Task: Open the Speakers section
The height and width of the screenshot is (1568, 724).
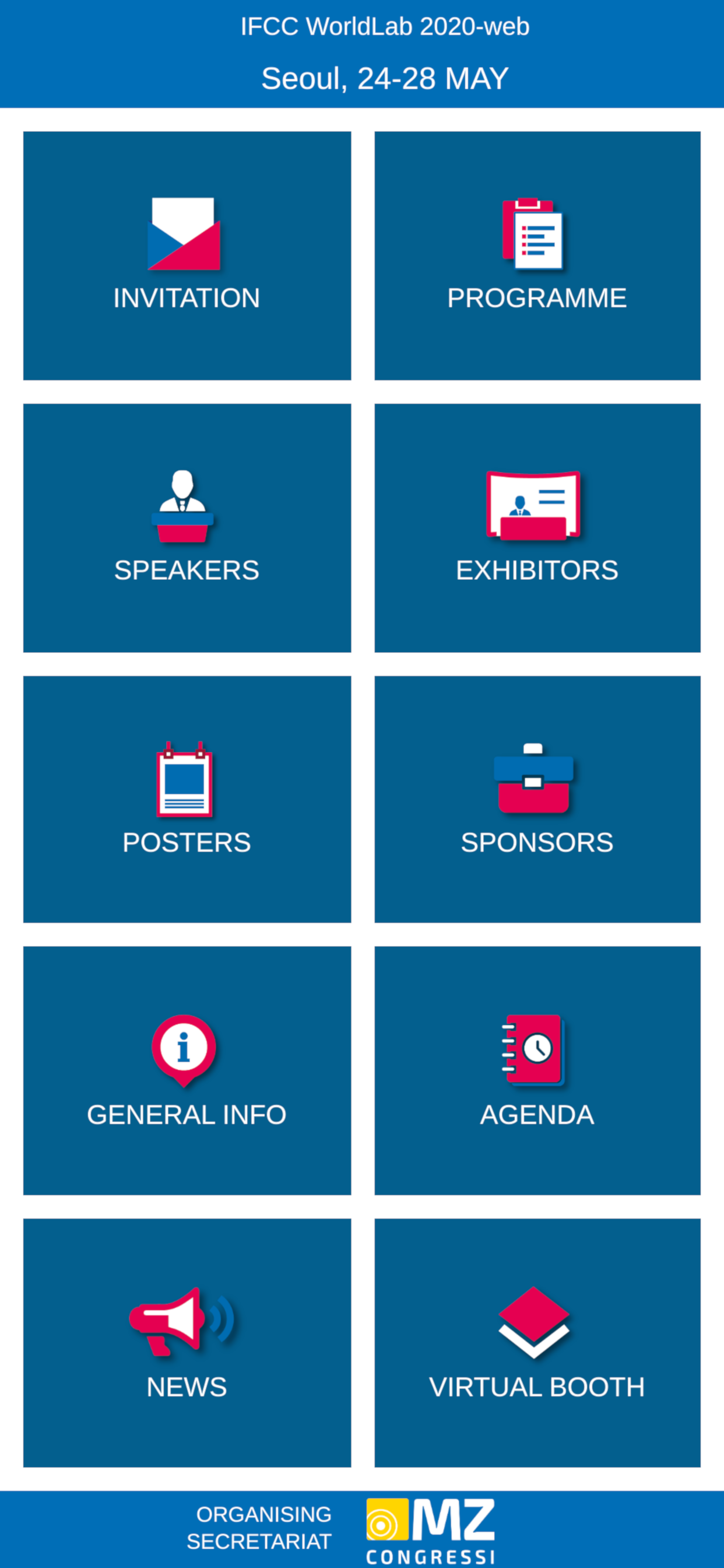Action: click(187, 528)
